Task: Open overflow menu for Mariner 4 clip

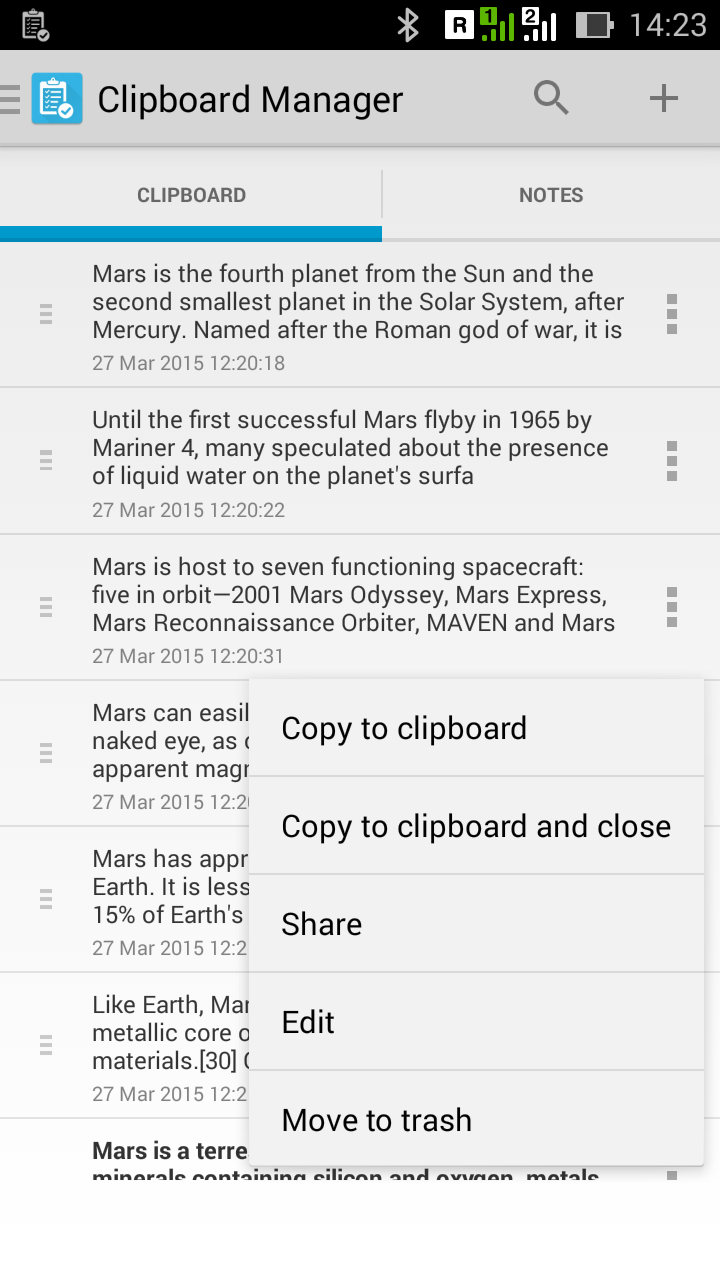Action: (672, 461)
